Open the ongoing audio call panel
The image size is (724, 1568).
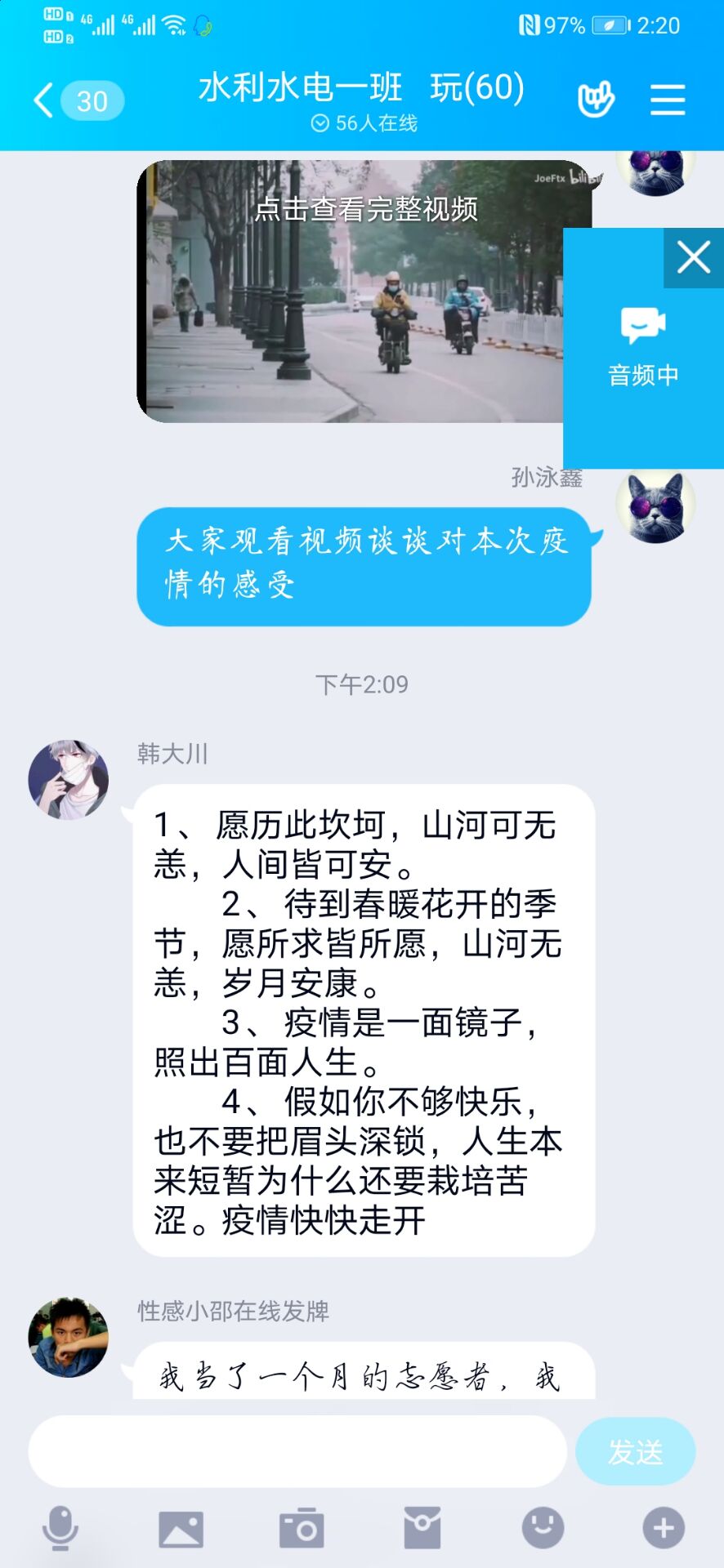click(x=643, y=347)
